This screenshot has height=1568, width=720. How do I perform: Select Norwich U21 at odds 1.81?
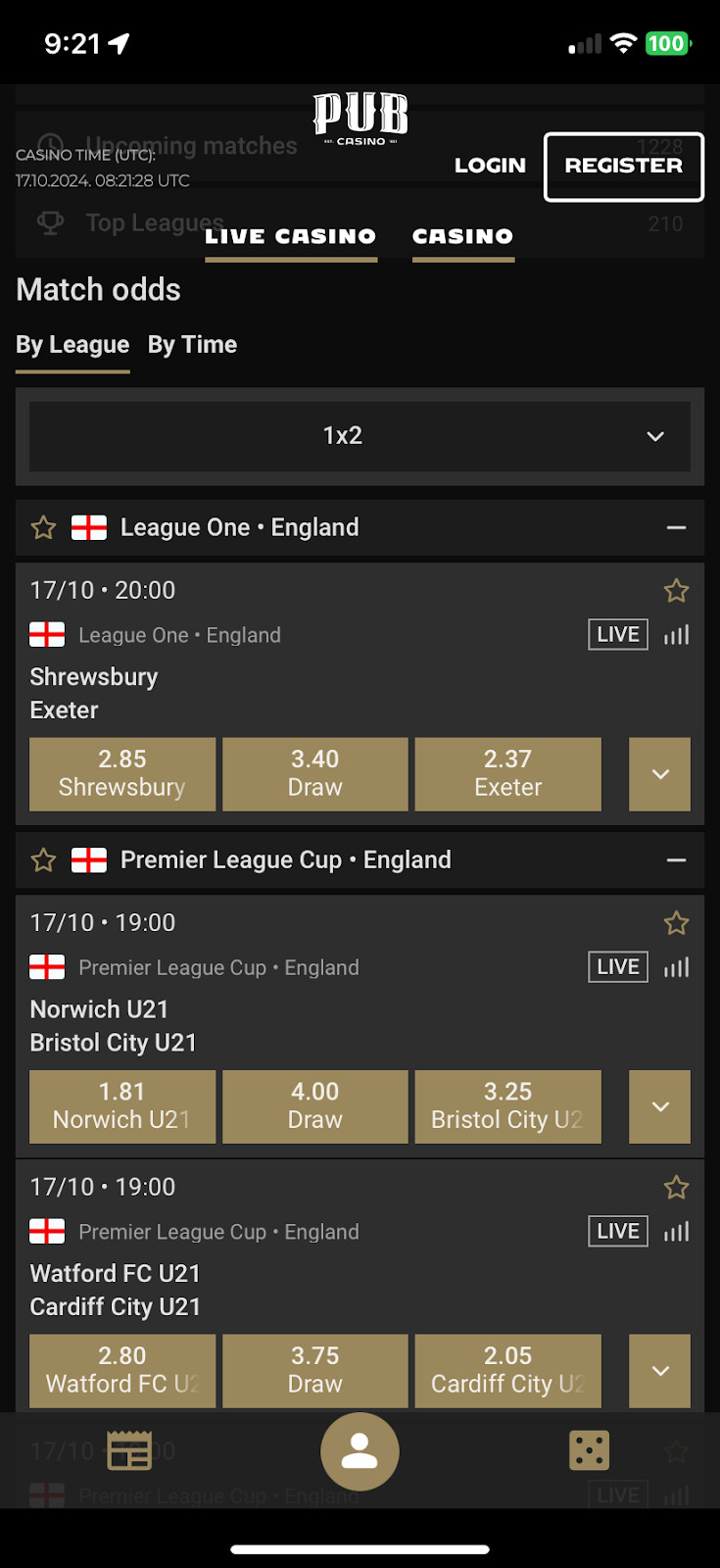122,1106
